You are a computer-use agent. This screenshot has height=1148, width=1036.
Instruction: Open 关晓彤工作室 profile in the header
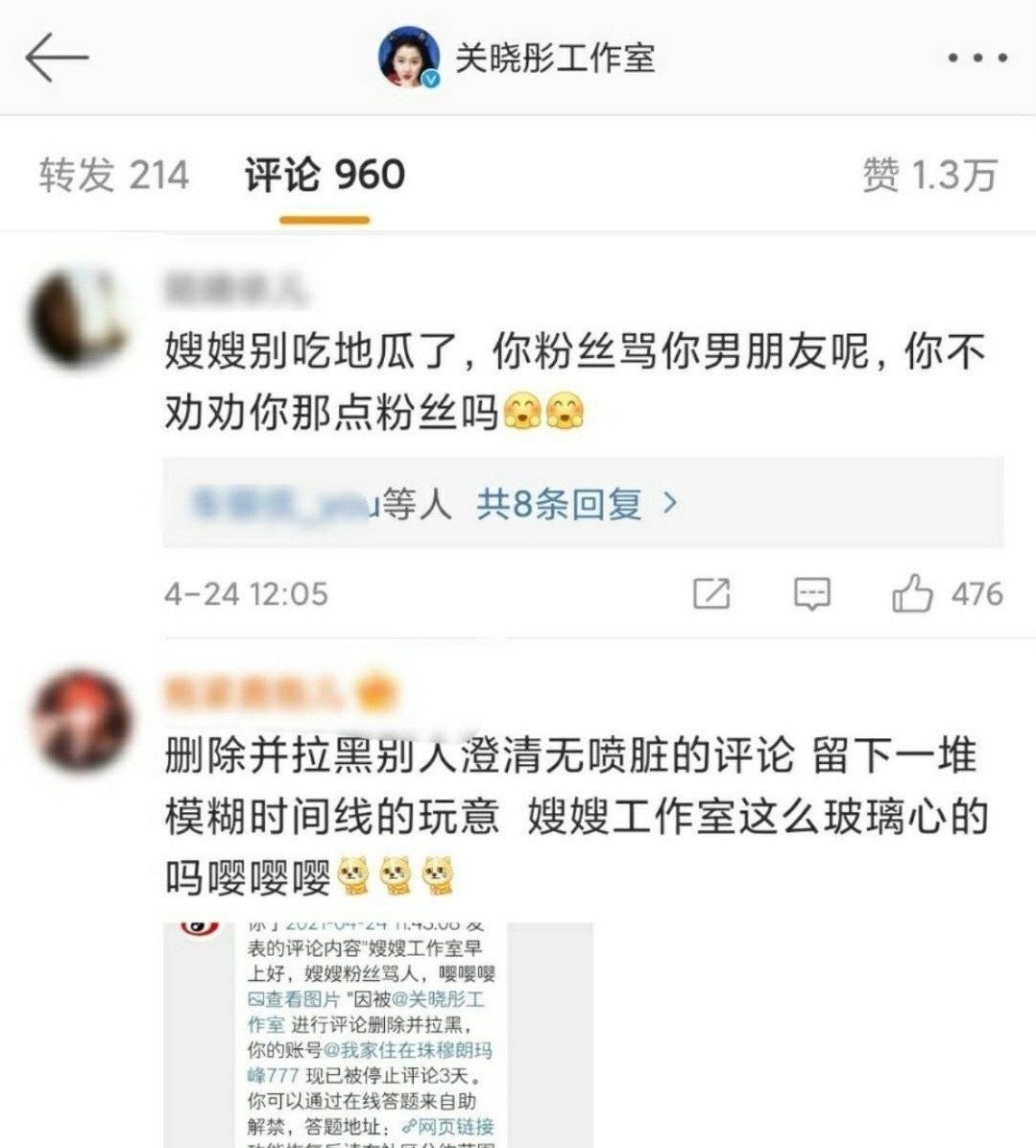[x=554, y=58]
